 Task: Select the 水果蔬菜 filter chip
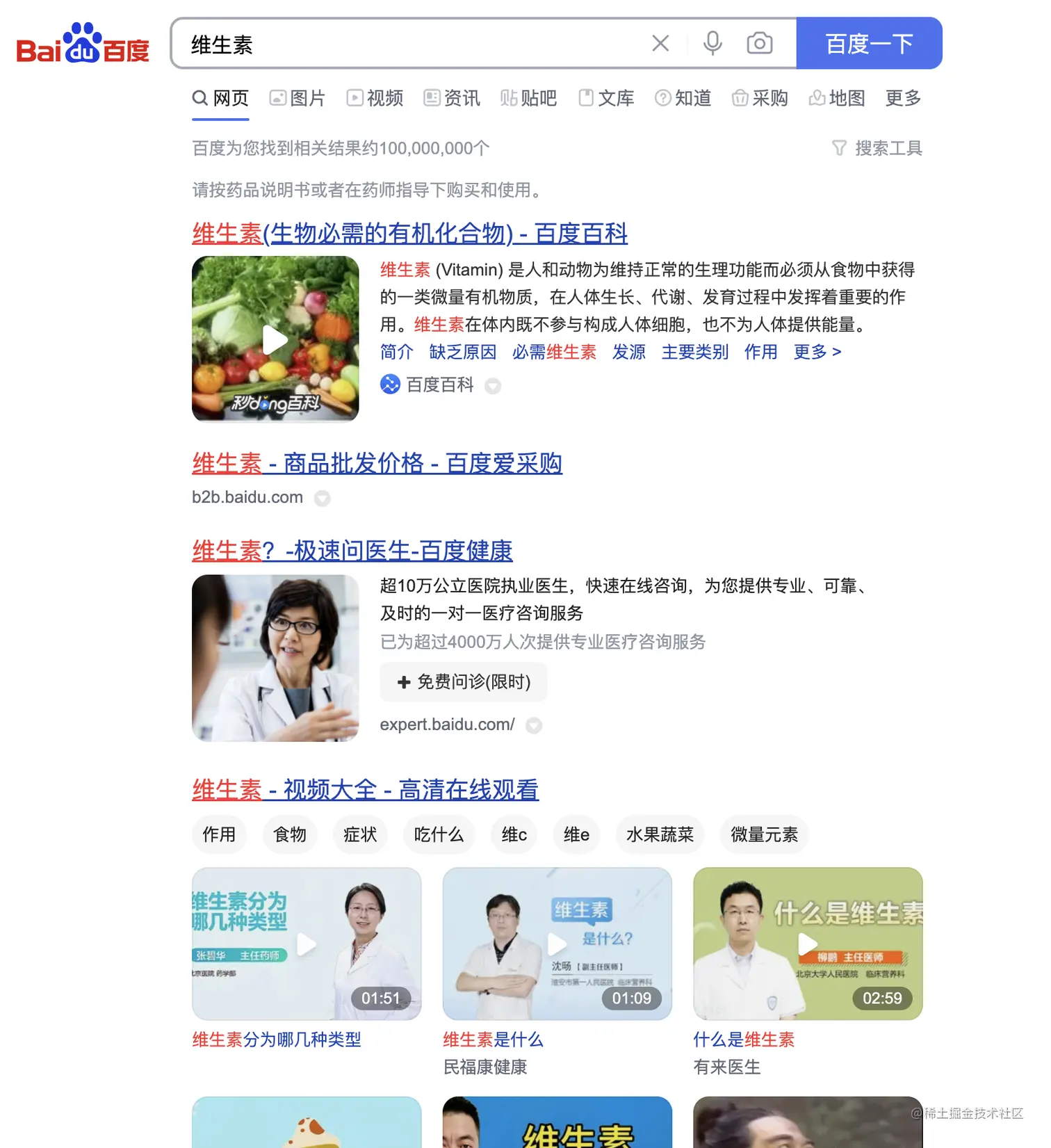pos(660,834)
